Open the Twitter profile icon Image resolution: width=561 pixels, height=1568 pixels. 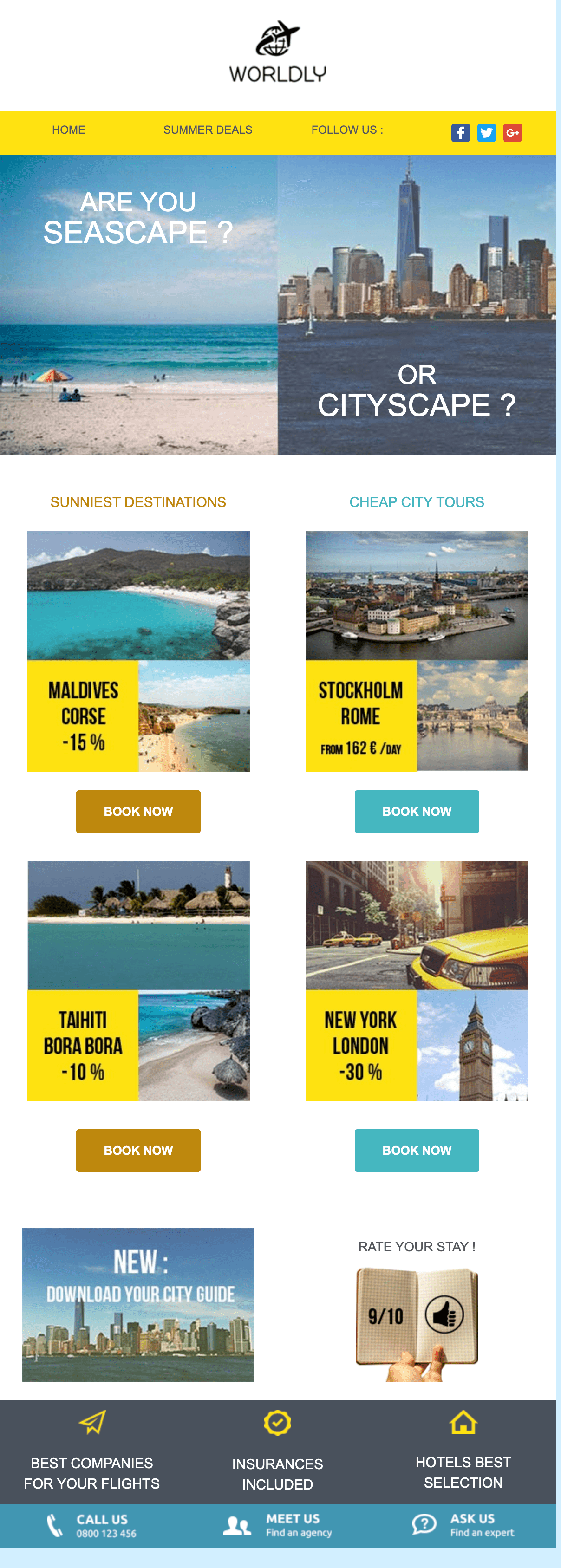coord(486,133)
